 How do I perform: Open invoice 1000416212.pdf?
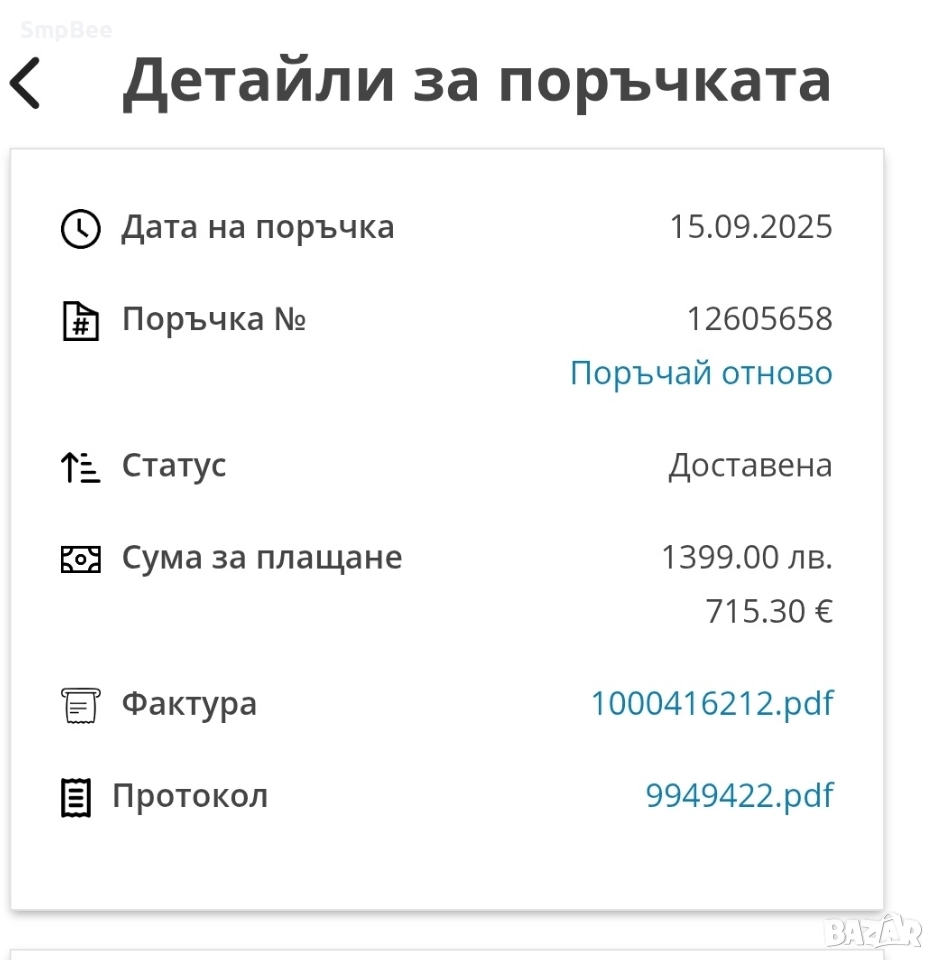point(711,703)
